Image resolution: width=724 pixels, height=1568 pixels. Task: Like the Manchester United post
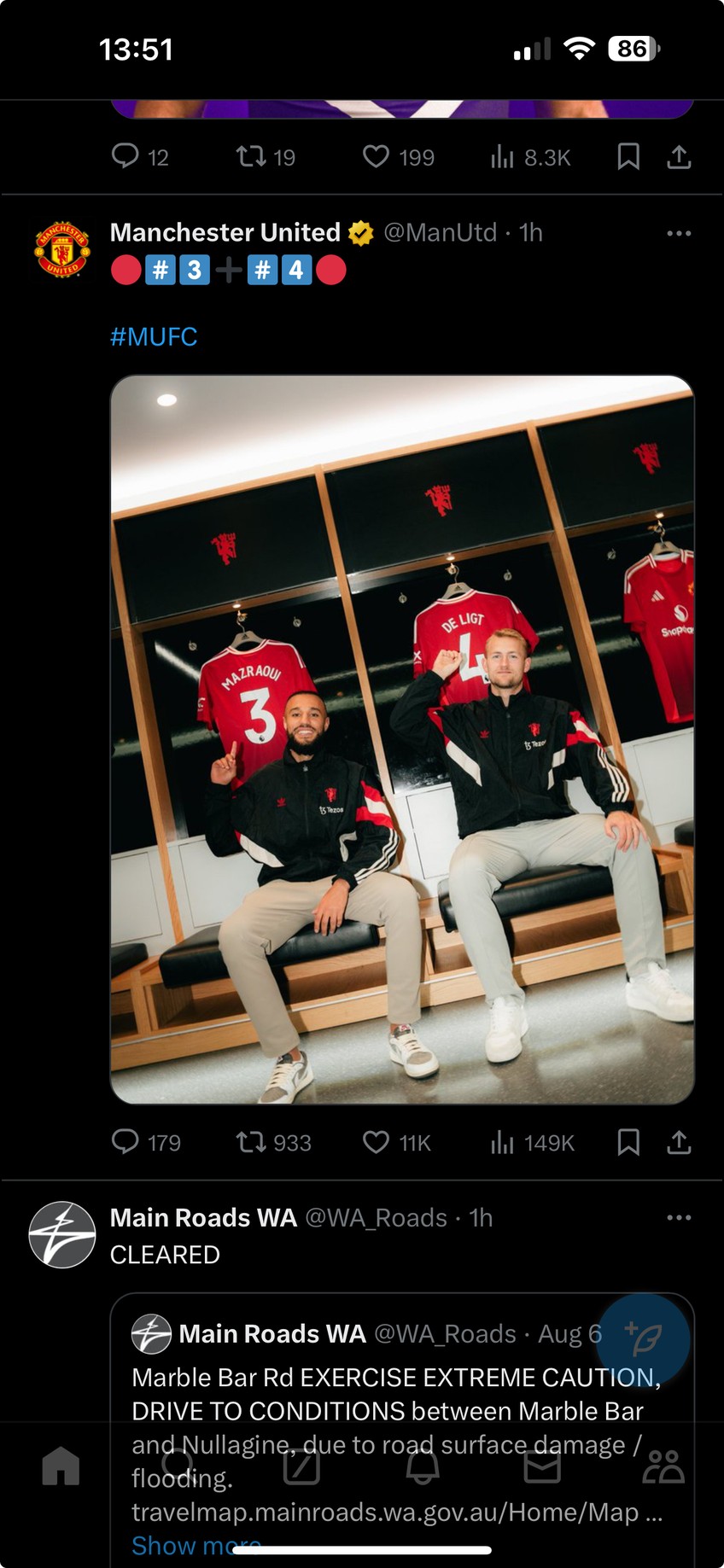[376, 1142]
